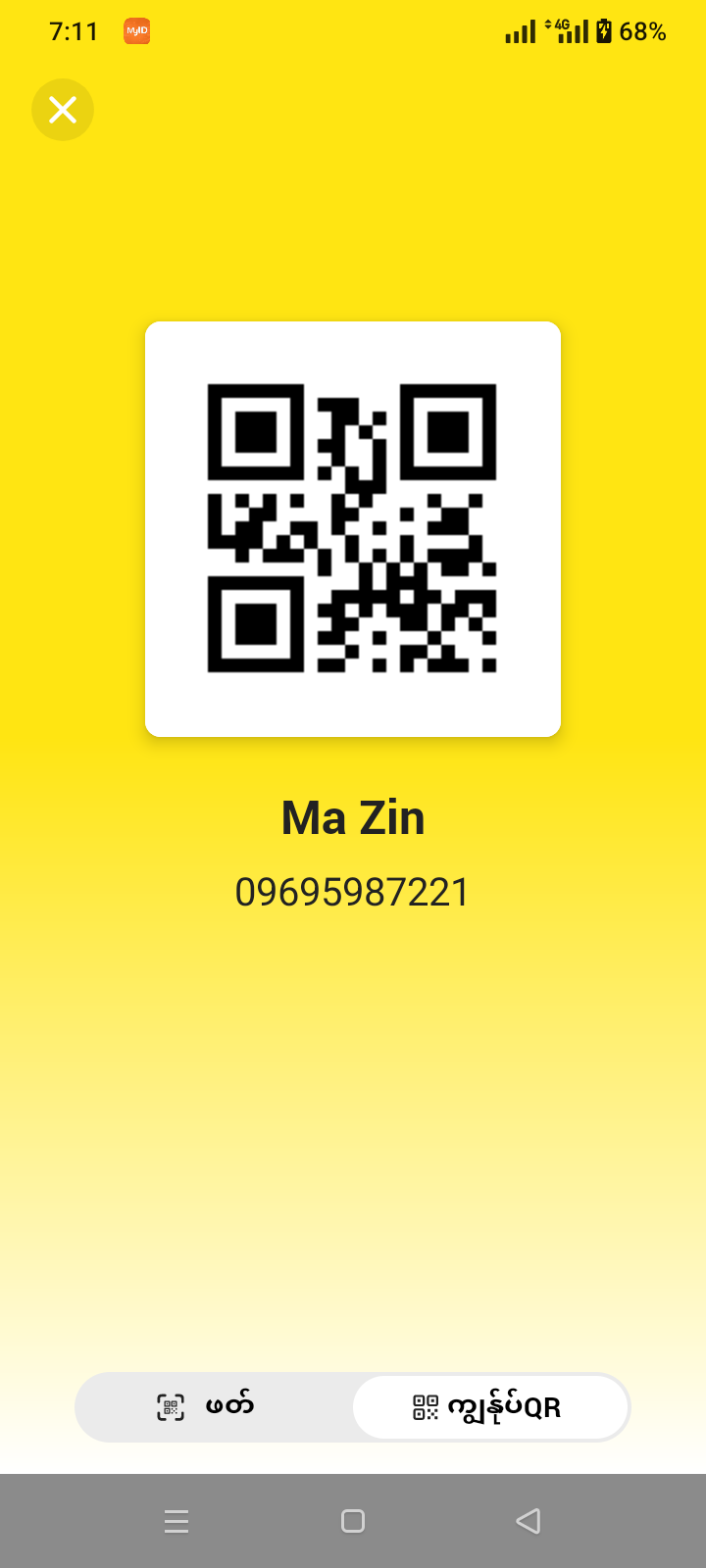Go back using the system back button
The image size is (706, 1568).
point(528,1521)
